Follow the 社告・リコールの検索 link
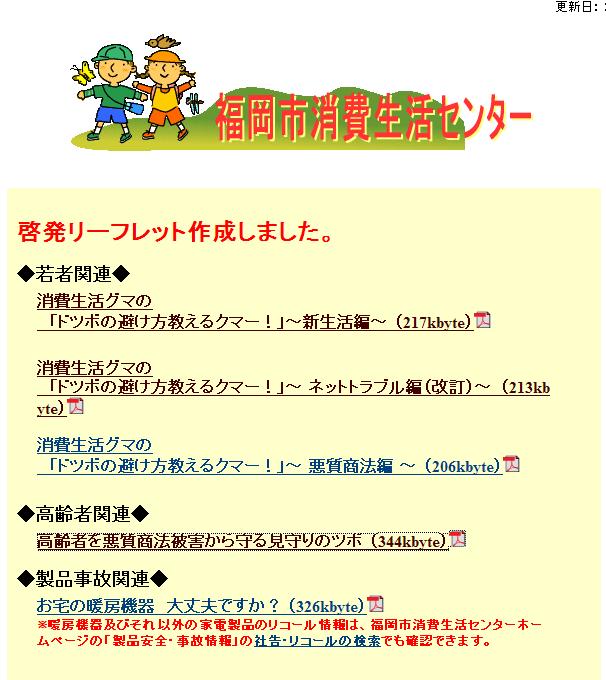This screenshot has width=606, height=680. (x=317, y=642)
